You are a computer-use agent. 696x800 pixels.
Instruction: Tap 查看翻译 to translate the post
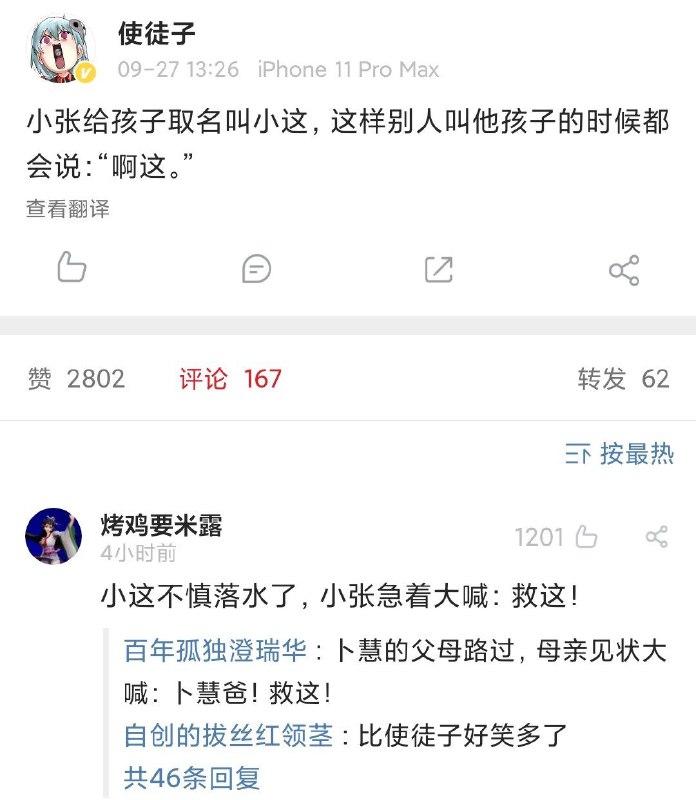[x=67, y=209]
